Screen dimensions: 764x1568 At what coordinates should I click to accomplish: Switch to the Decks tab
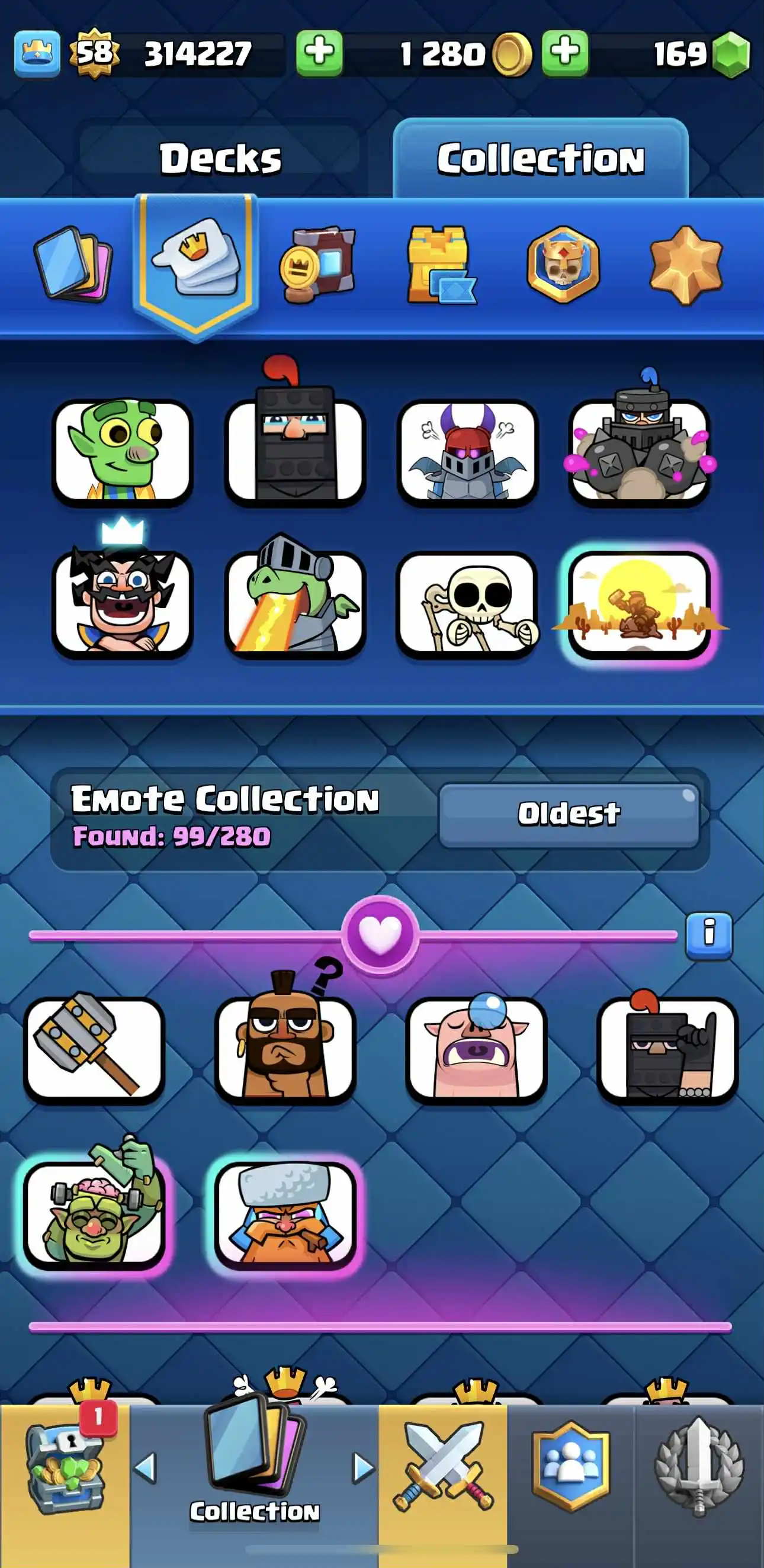220,158
